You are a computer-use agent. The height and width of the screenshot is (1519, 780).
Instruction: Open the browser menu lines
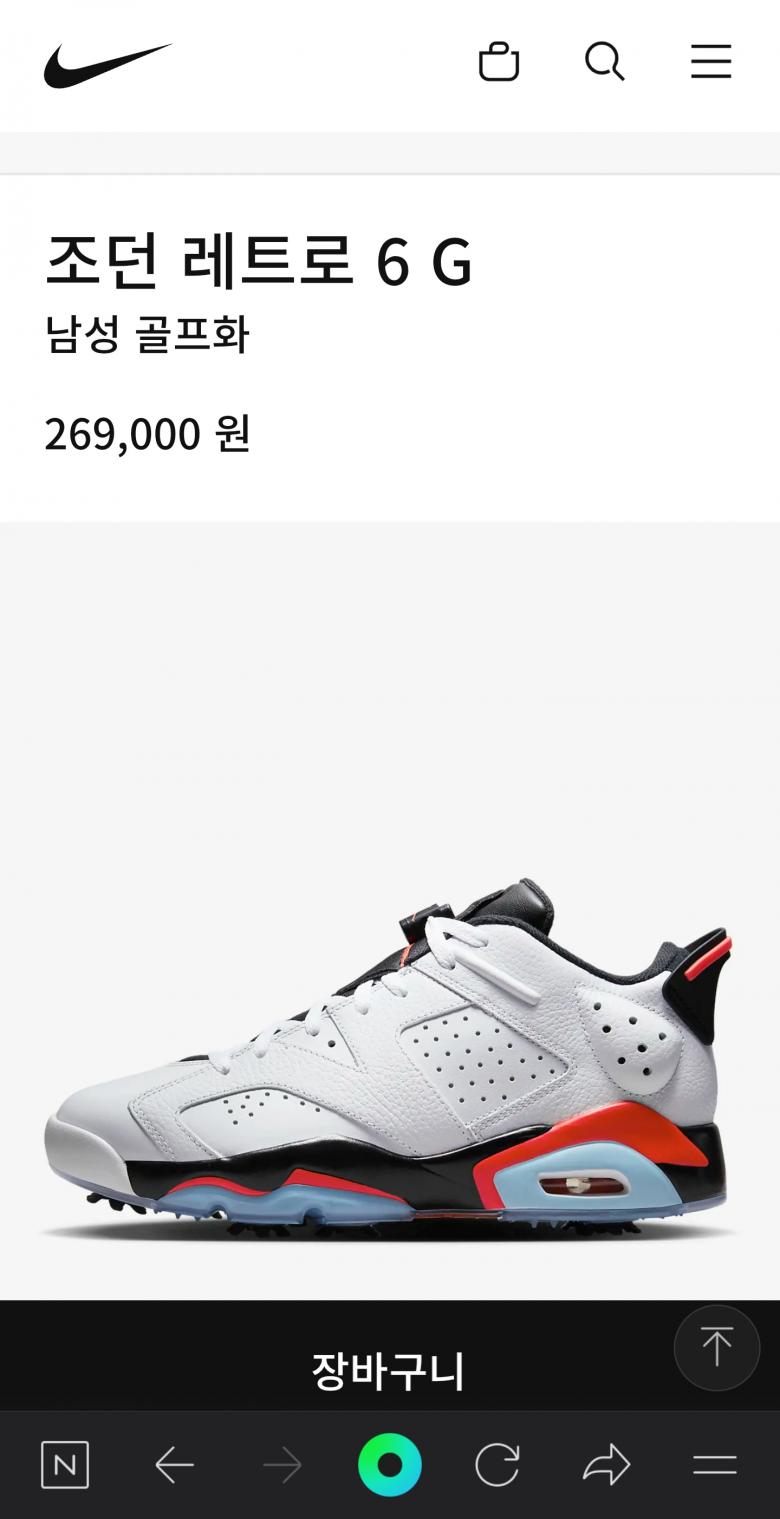715,1465
